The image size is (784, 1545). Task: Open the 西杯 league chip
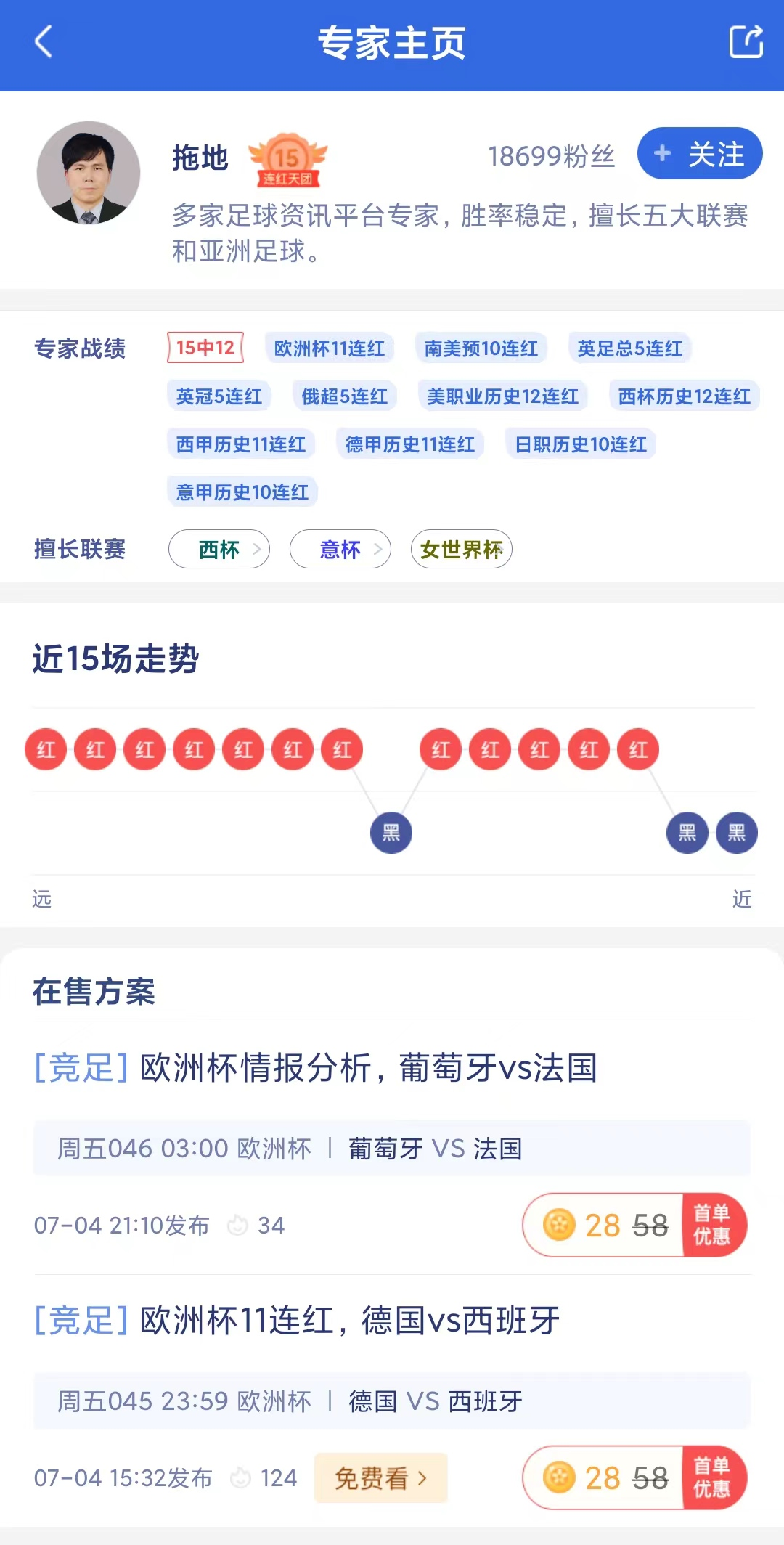[219, 549]
